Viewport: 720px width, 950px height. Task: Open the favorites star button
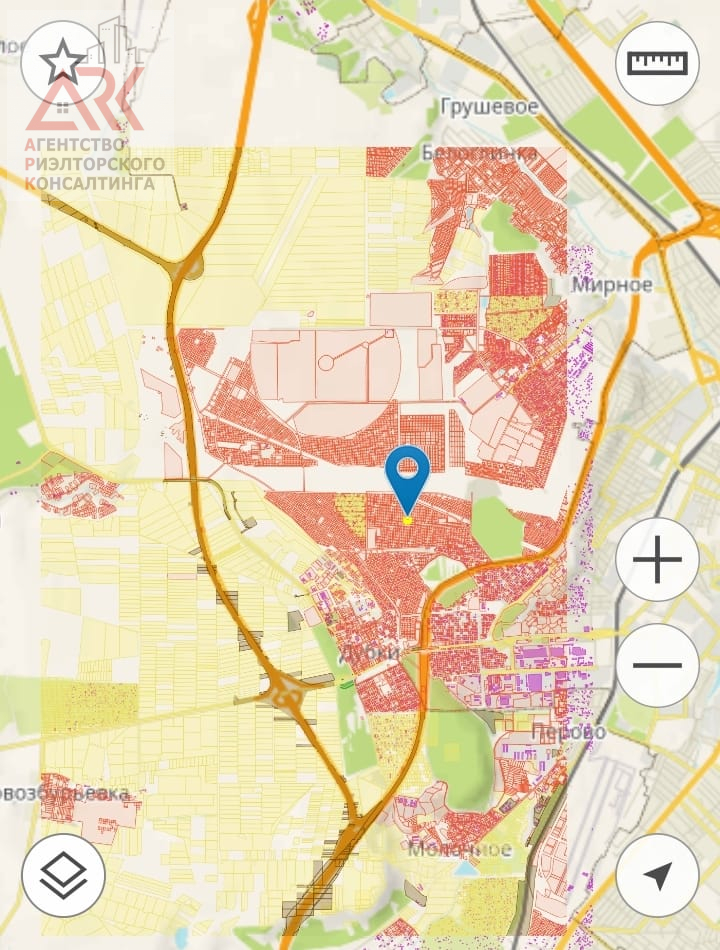pos(63,63)
